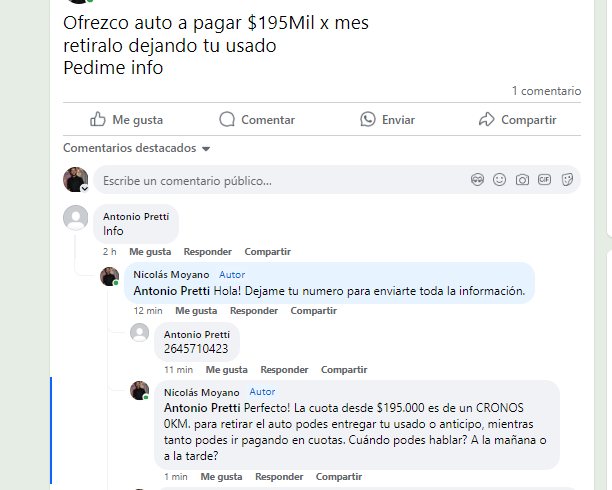The height and width of the screenshot is (490, 612).
Task: Reply to Antonio's 2645710423 comment
Action: pyautogui.click(x=284, y=370)
